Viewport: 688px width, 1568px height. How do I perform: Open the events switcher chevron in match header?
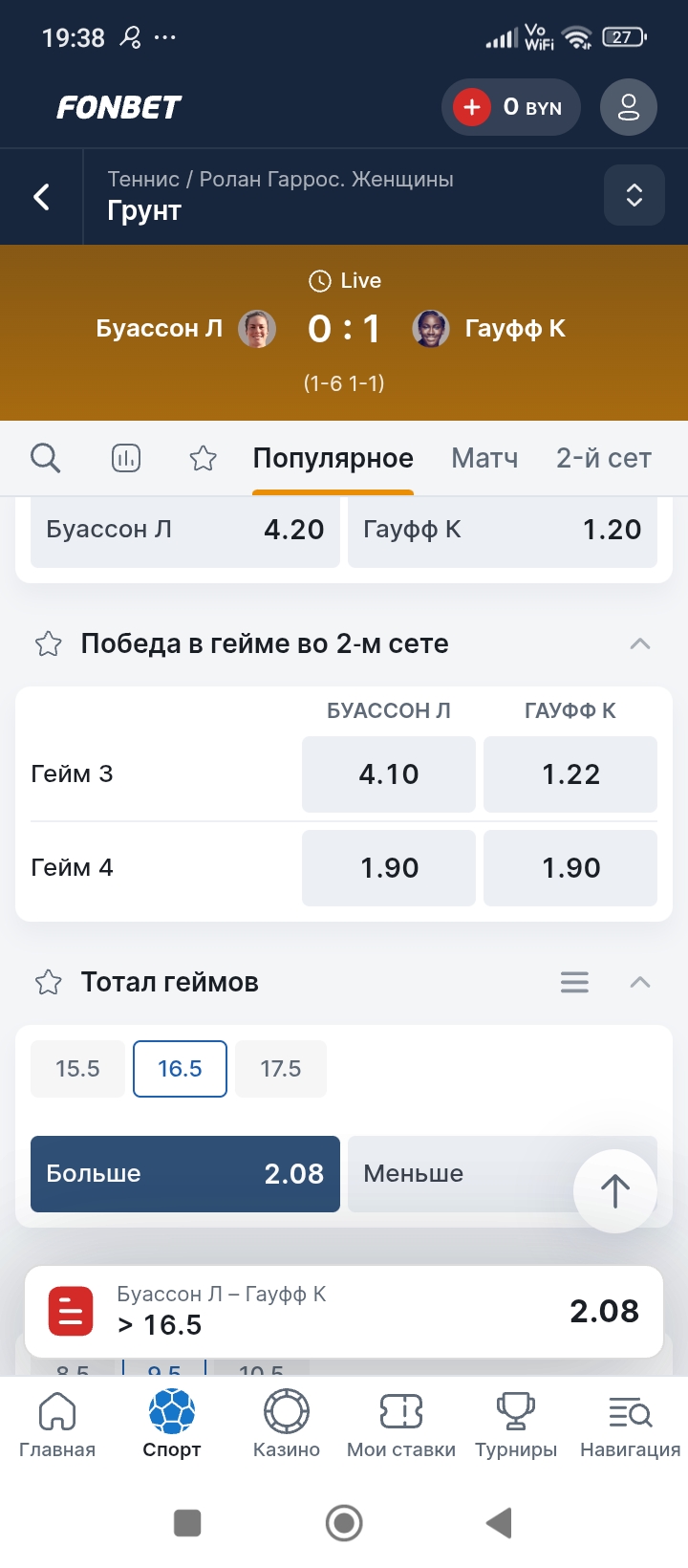(634, 196)
